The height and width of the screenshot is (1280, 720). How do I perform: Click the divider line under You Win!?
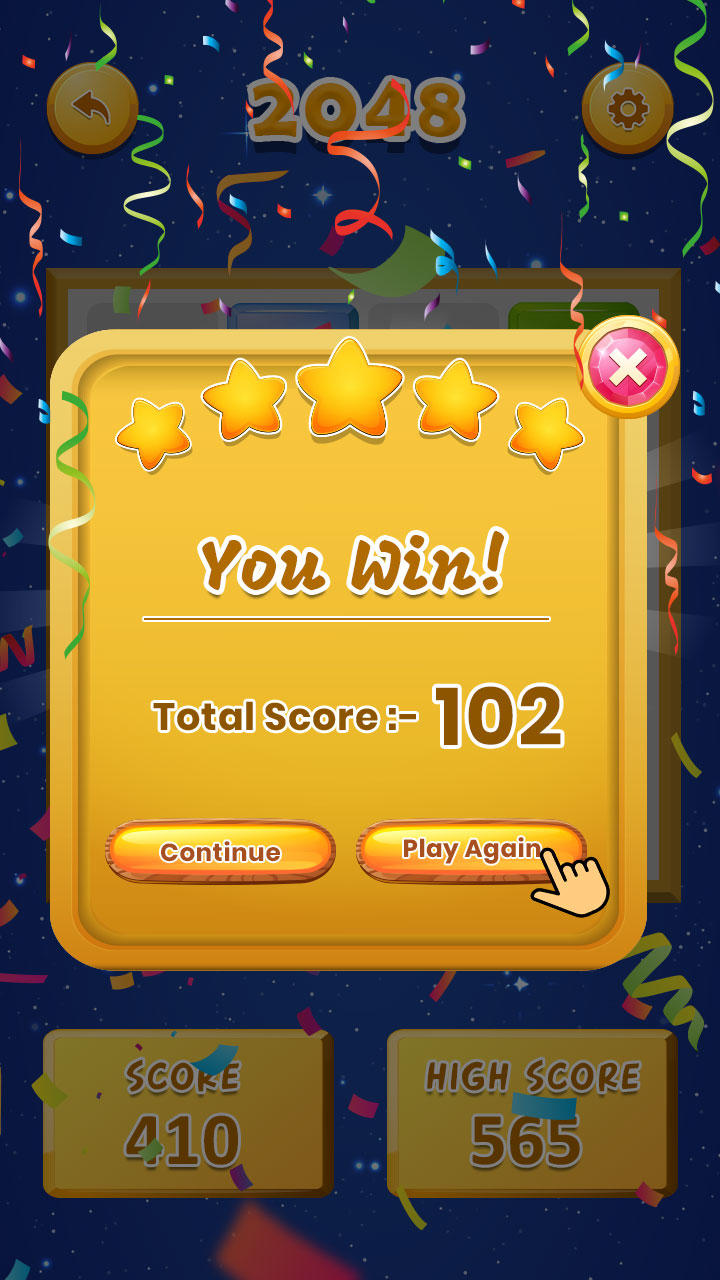click(349, 618)
